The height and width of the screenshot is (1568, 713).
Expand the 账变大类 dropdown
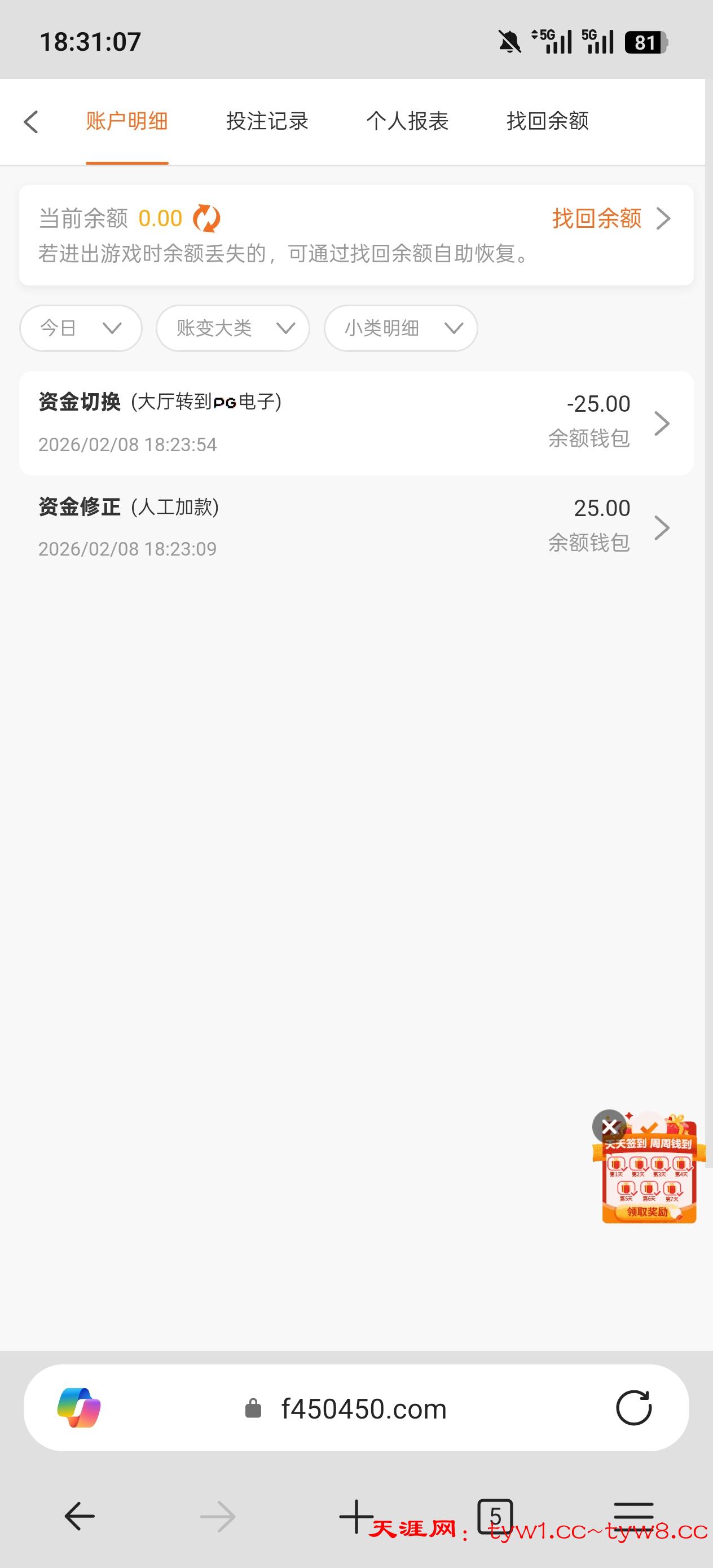(232, 328)
